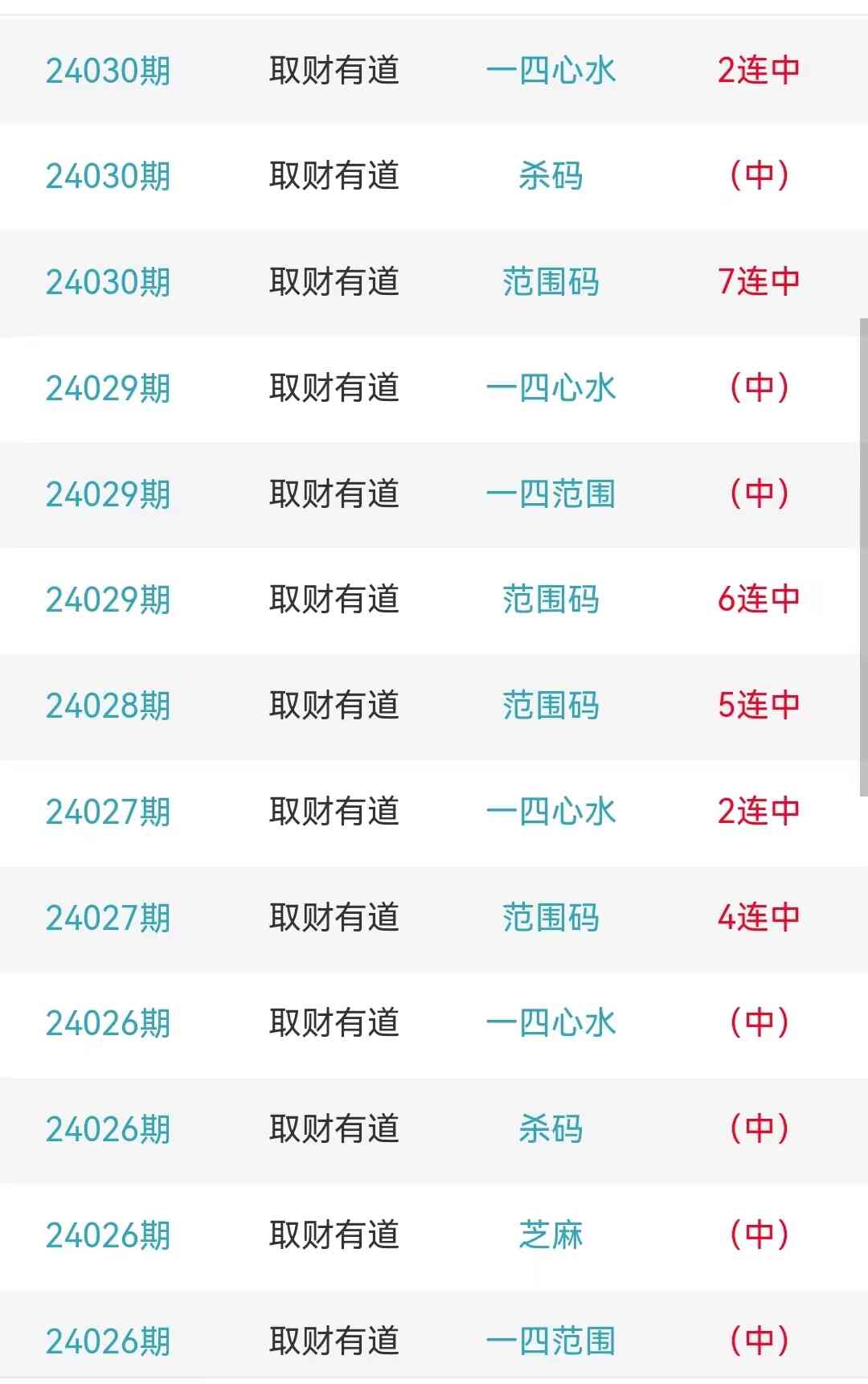
Task: Open the 24029期 一四范围 record
Action: (551, 494)
